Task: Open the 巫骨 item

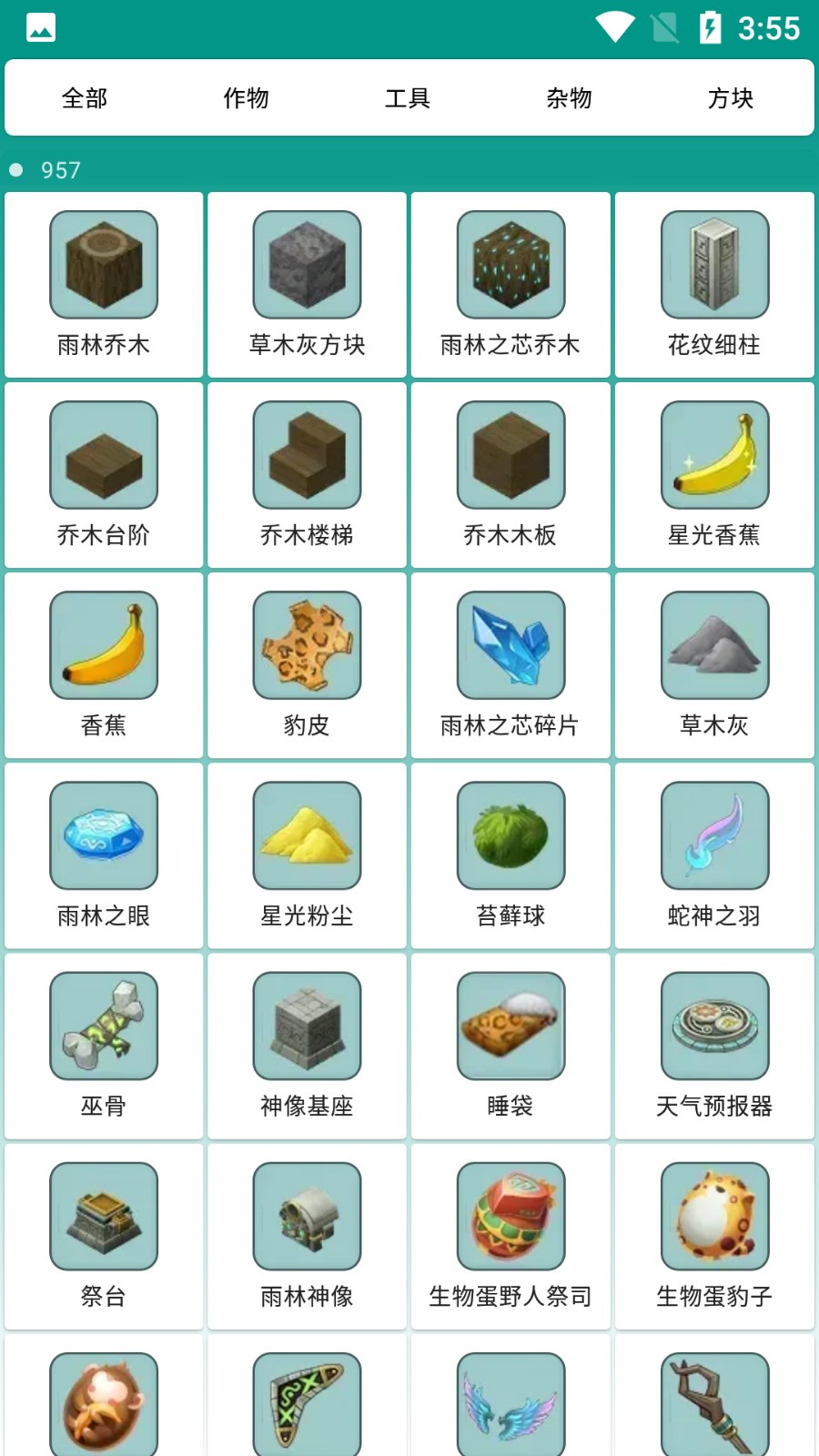Action: pyautogui.click(x=104, y=1045)
